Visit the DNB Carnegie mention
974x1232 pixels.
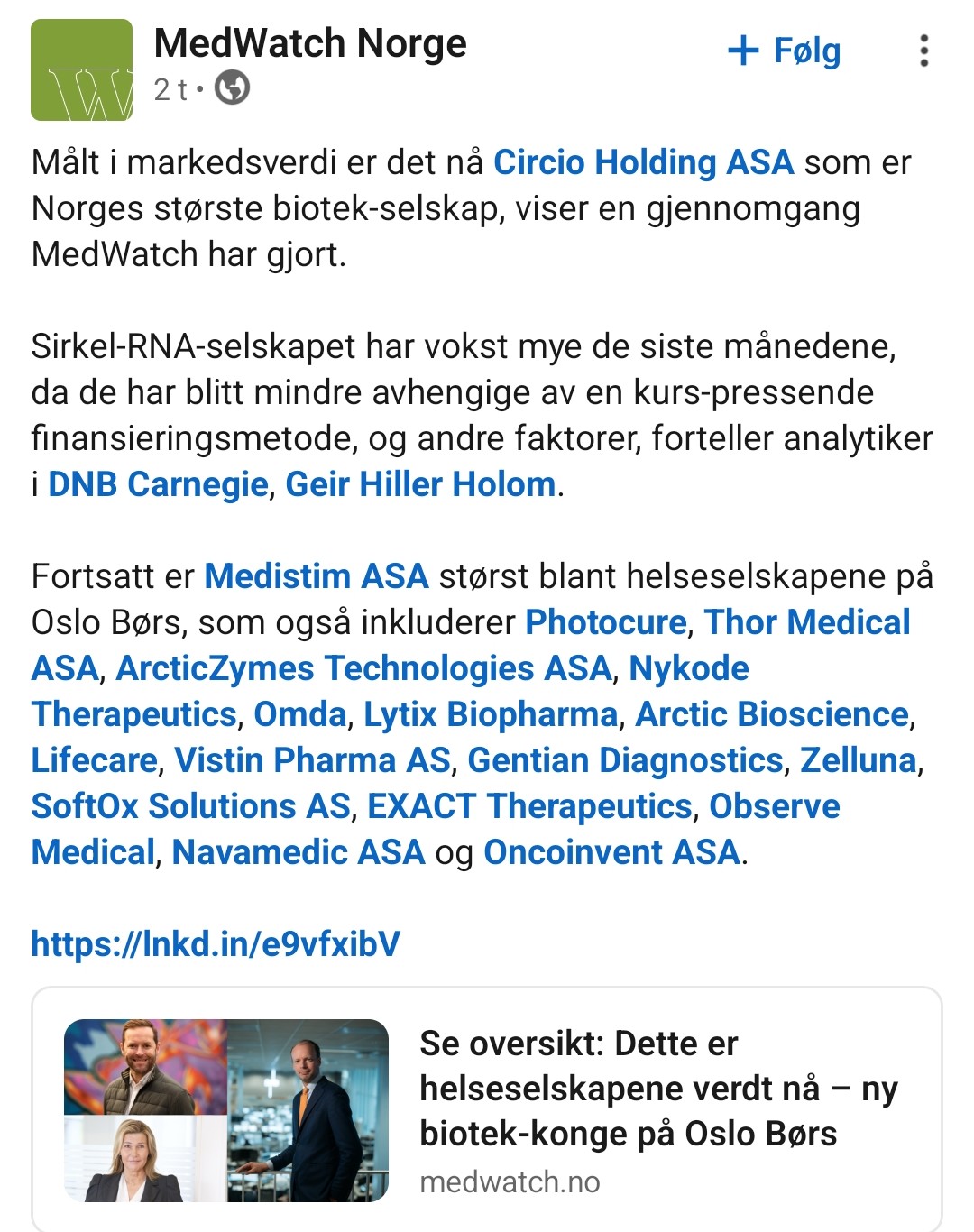[x=158, y=484]
